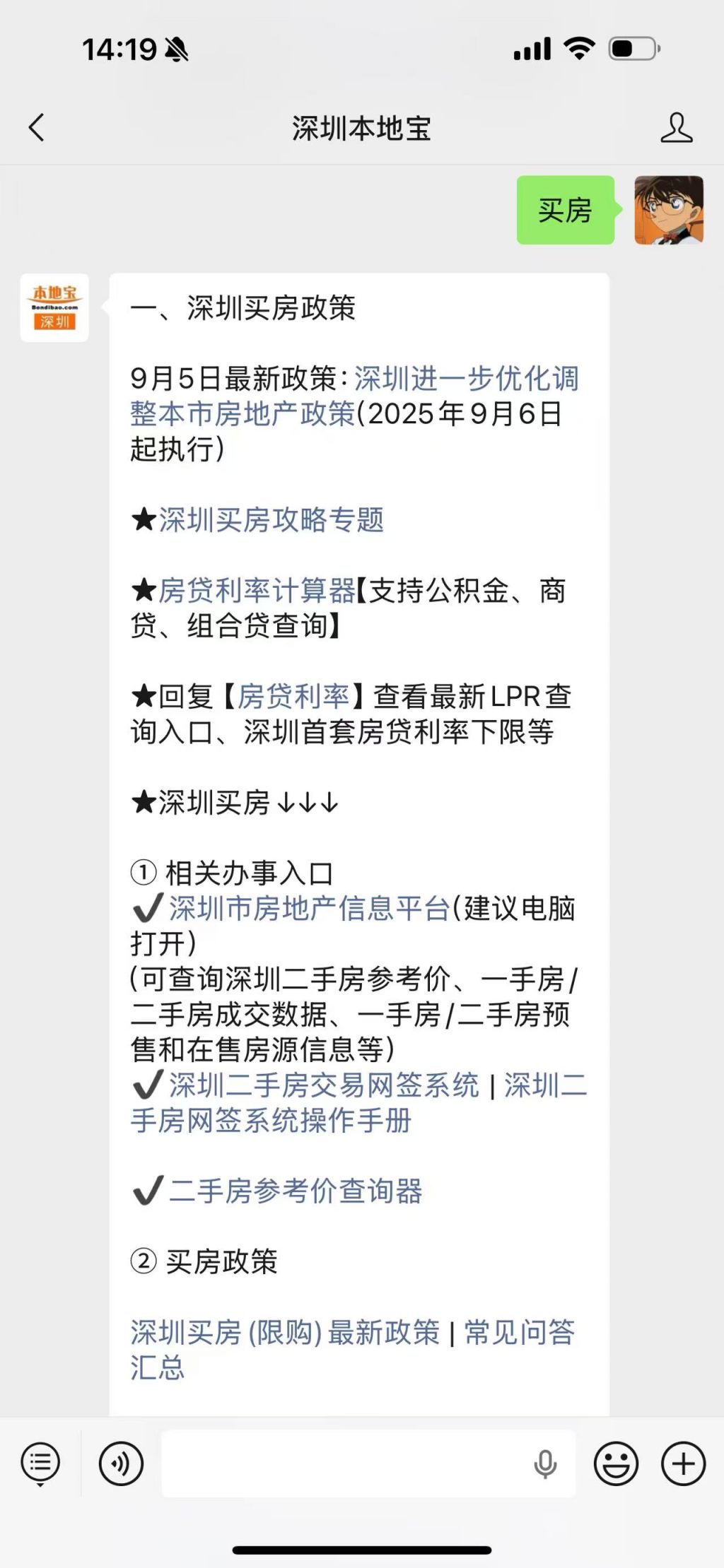Open 深圳二手房交易网签系统 link
The image size is (724, 1568).
coord(324,1085)
